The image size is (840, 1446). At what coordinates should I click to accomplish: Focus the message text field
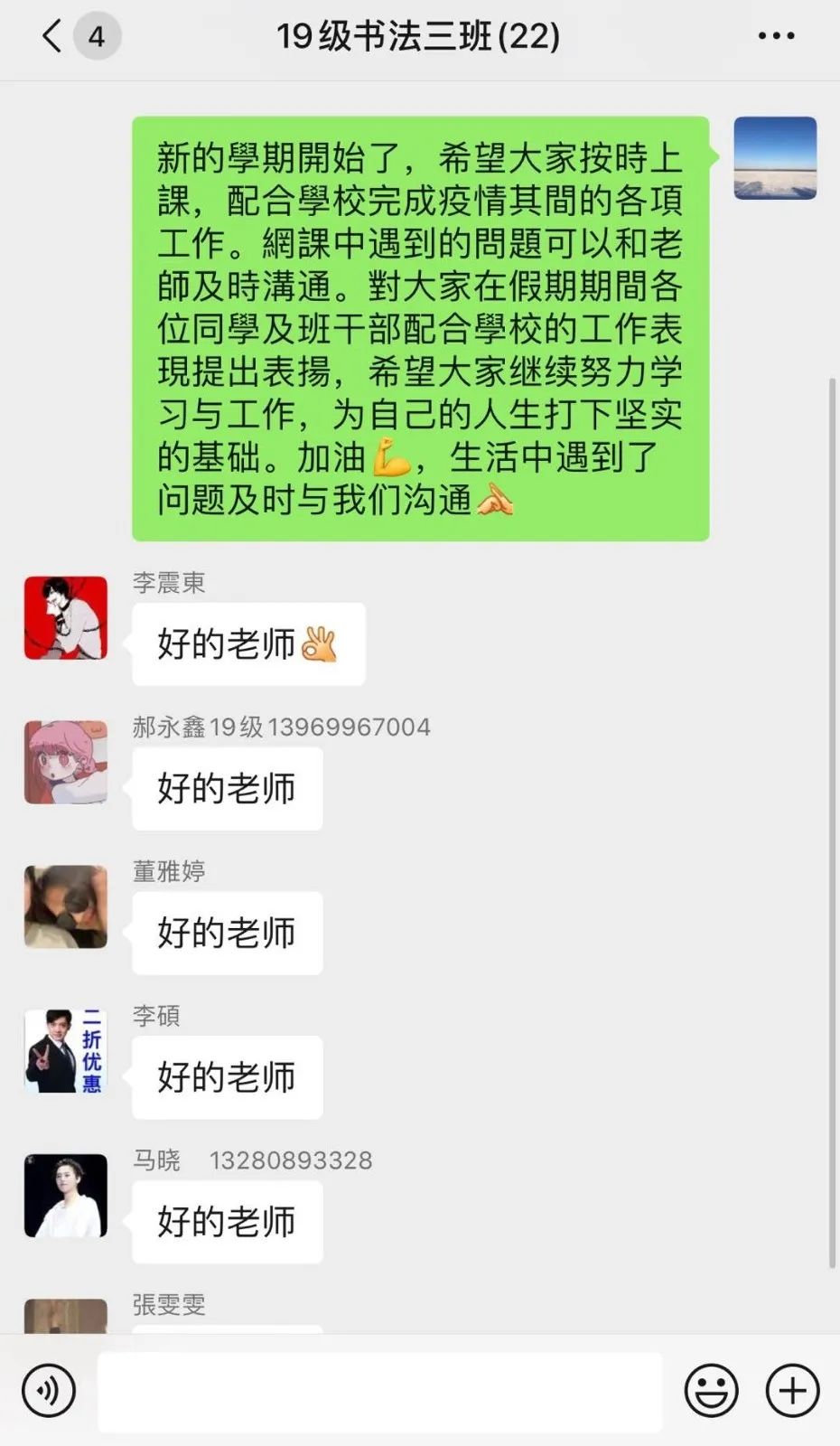(379, 1392)
